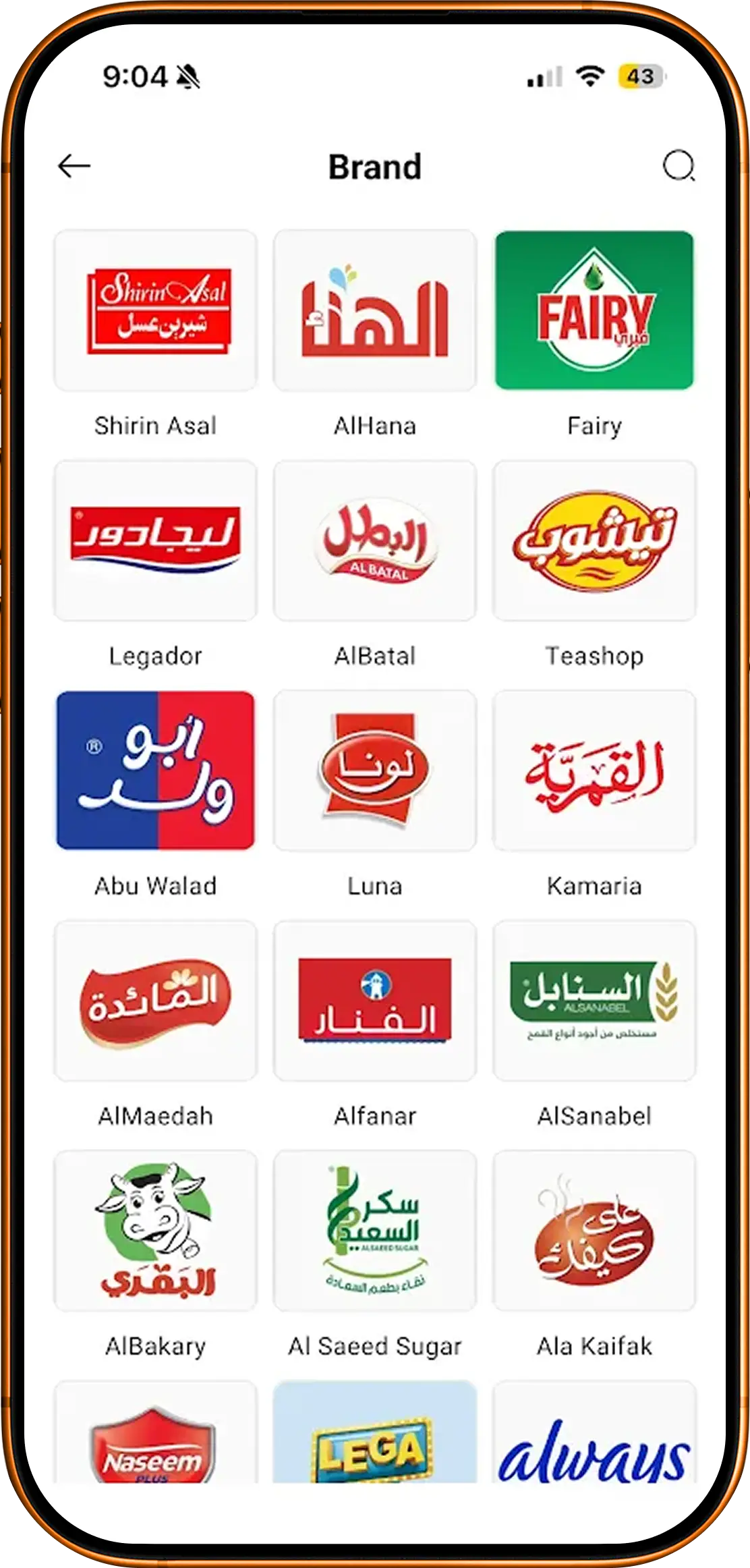Select the AlHana brand tile

[375, 310]
